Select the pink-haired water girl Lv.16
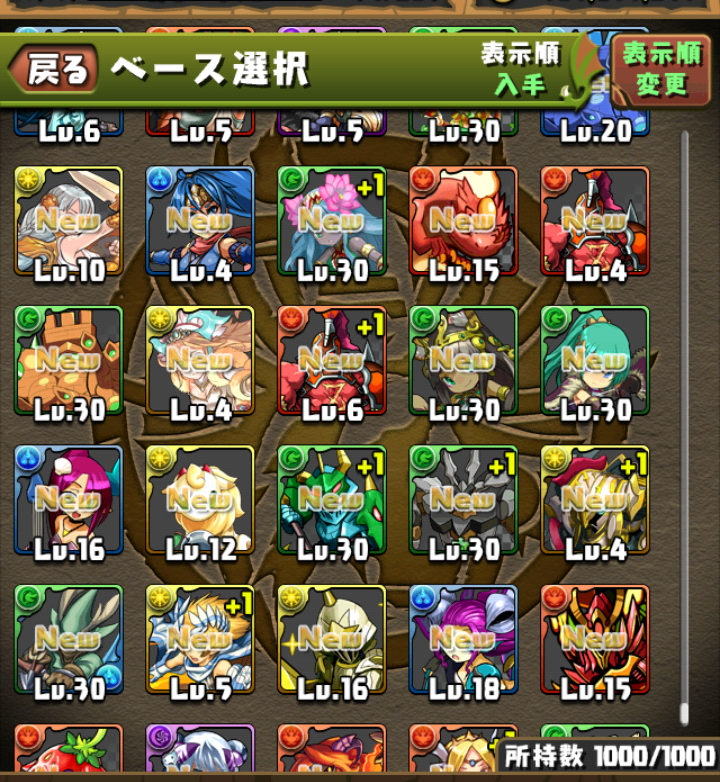720x782 pixels. click(x=68, y=500)
